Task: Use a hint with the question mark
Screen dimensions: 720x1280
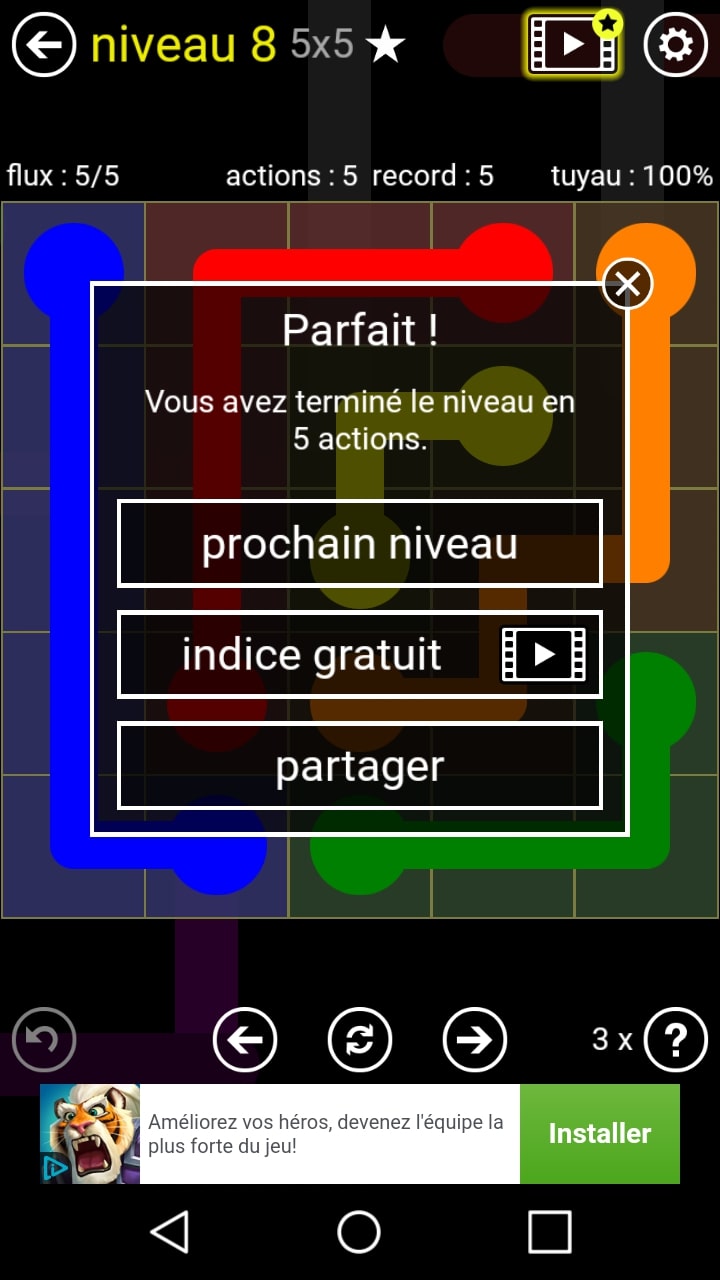Action: pos(675,1040)
